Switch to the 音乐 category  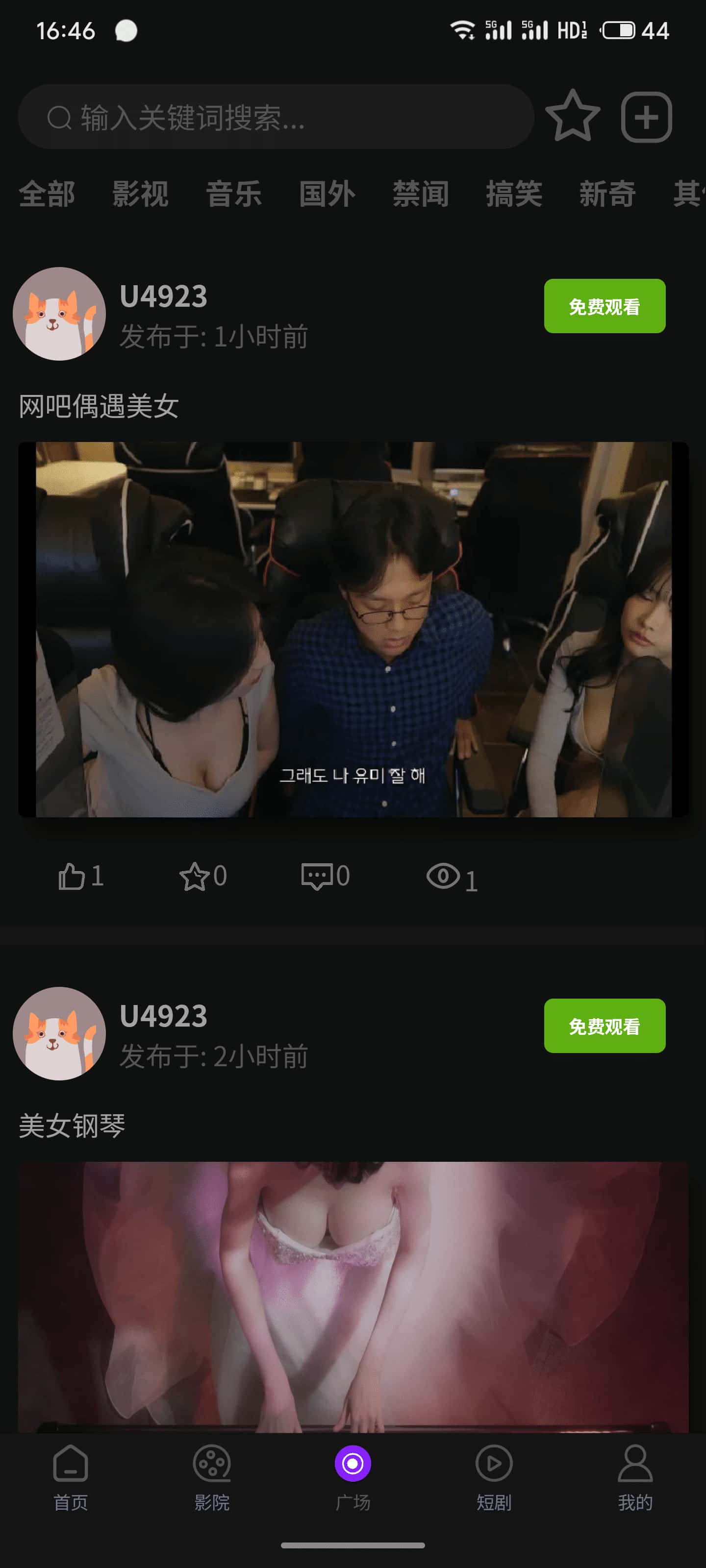click(x=234, y=194)
